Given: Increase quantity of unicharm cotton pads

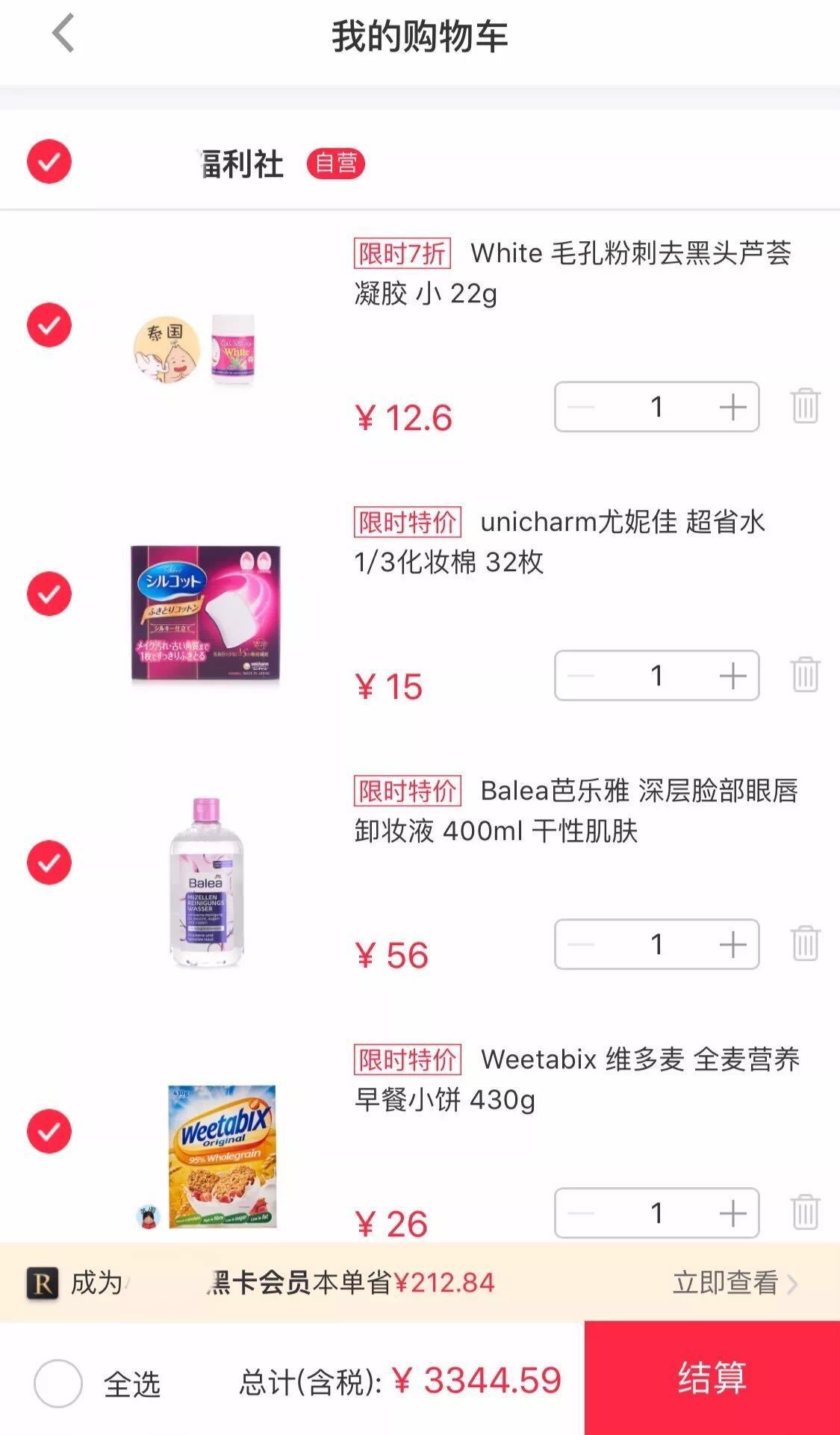Looking at the screenshot, I should pos(732,676).
